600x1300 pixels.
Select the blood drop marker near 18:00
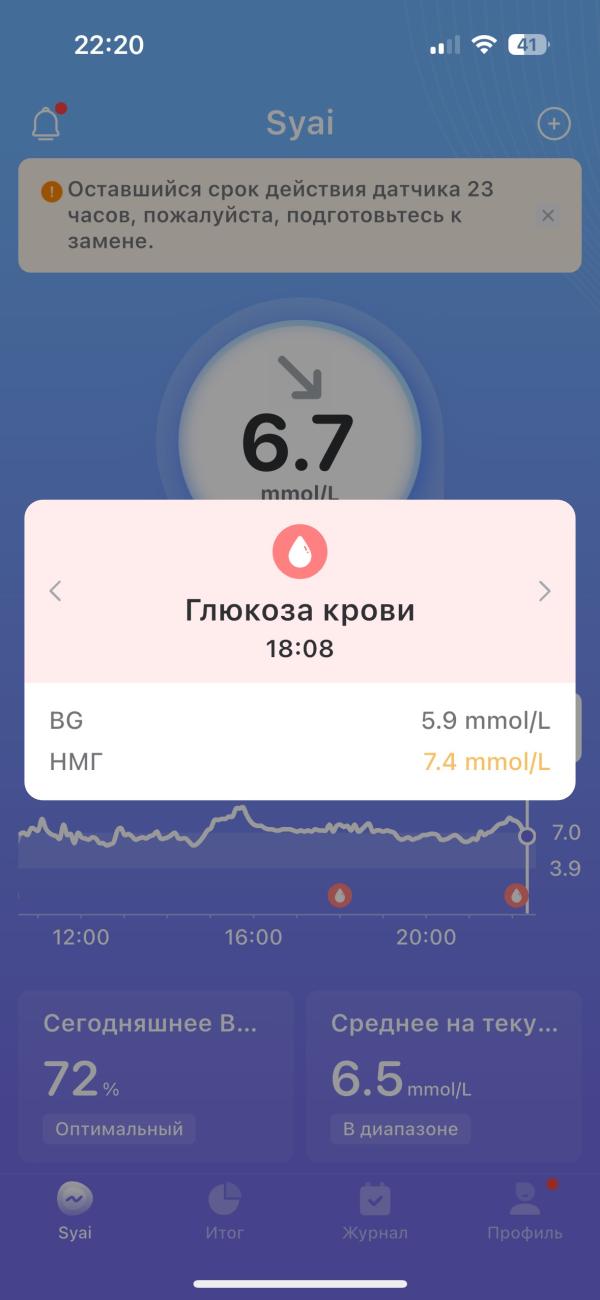point(340,895)
